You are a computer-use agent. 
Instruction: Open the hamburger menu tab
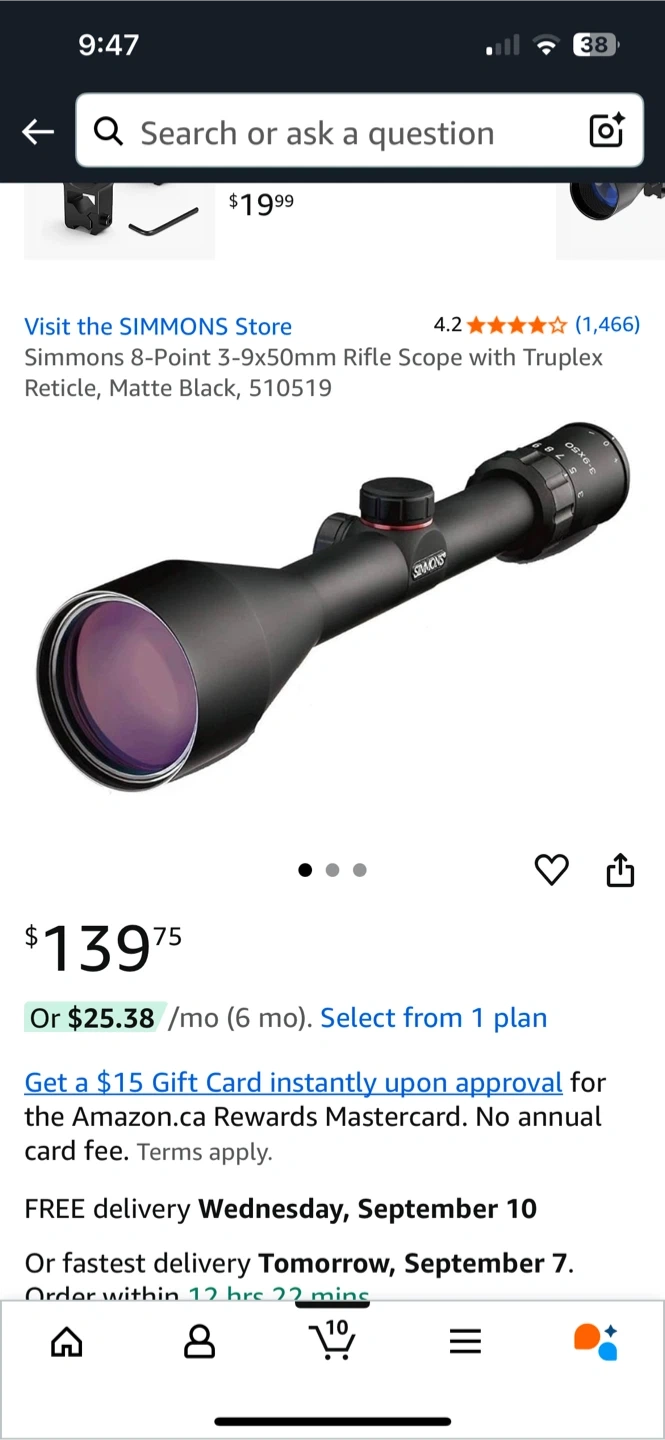pyautogui.click(x=465, y=1341)
